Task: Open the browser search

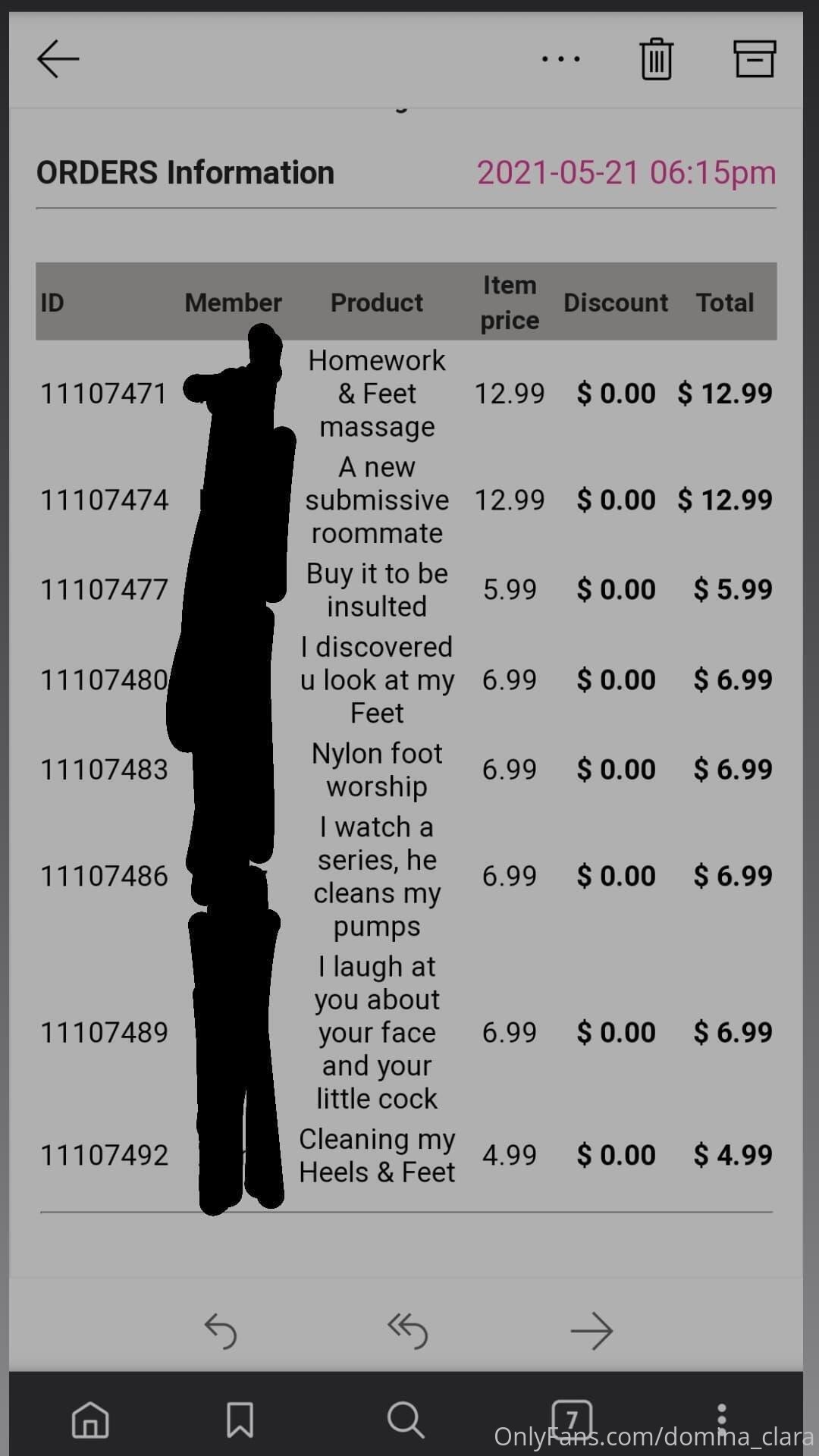Action: pos(406,1419)
